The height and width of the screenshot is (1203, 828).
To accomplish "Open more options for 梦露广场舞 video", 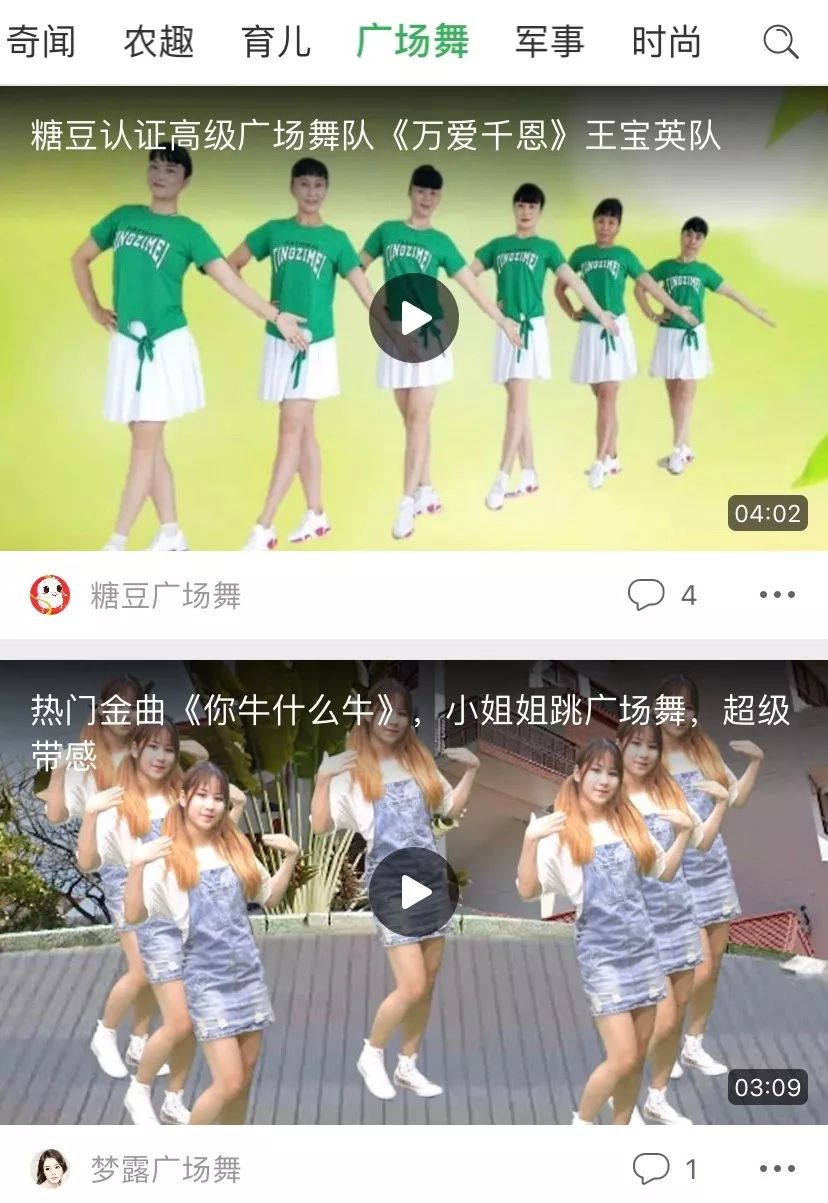I will coord(777,1168).
